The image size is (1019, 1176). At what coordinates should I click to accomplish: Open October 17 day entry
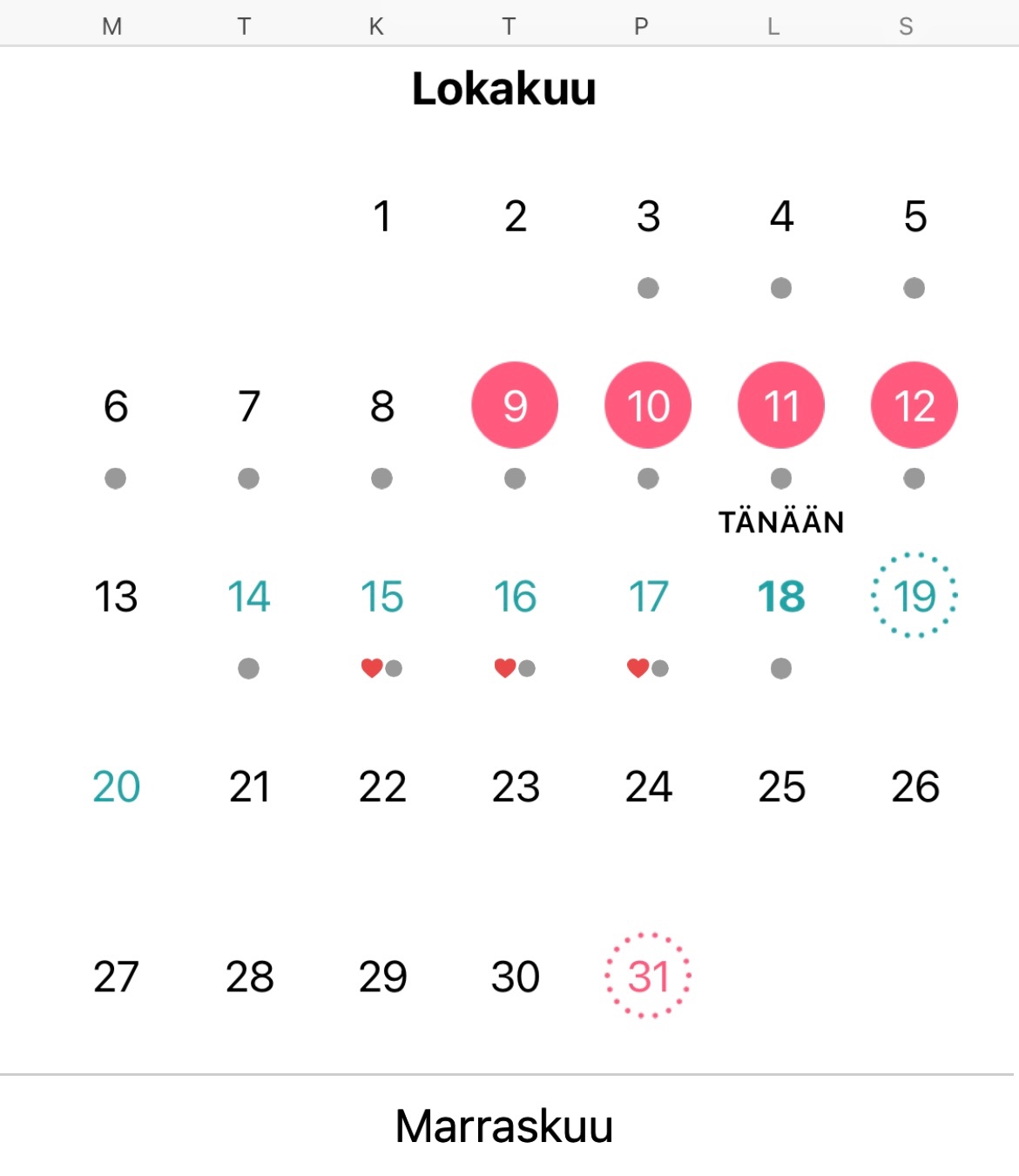(648, 597)
